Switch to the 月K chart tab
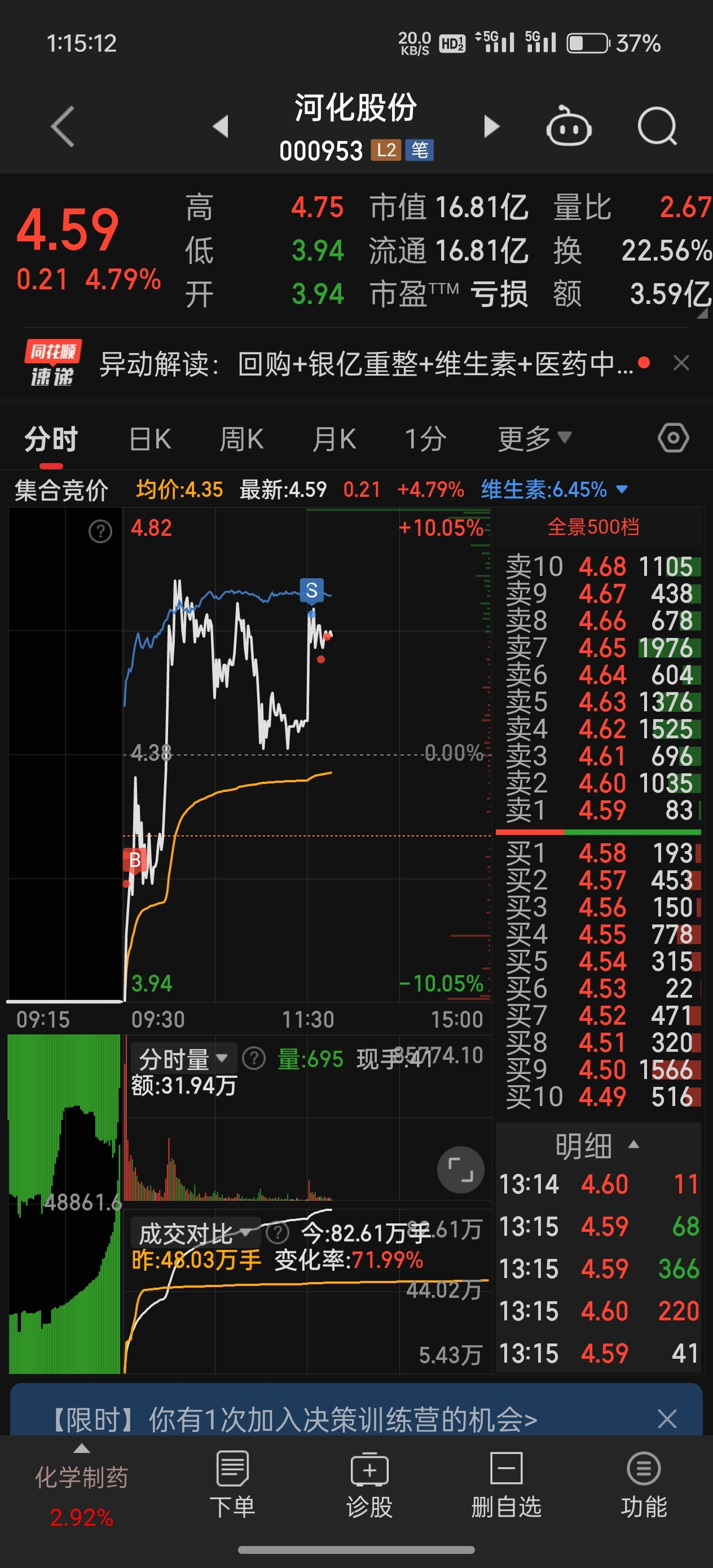 click(x=334, y=439)
